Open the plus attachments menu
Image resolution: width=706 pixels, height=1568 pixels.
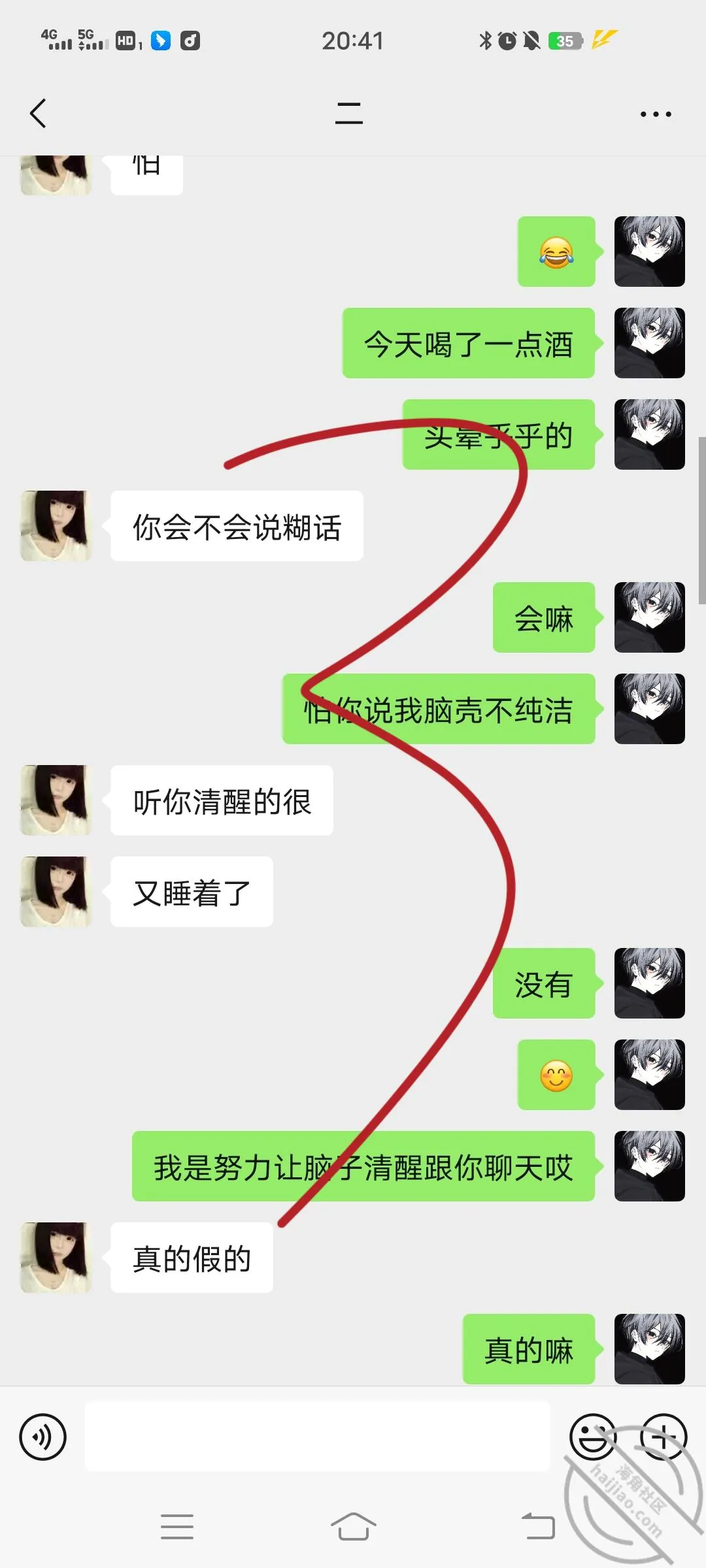point(664,1437)
